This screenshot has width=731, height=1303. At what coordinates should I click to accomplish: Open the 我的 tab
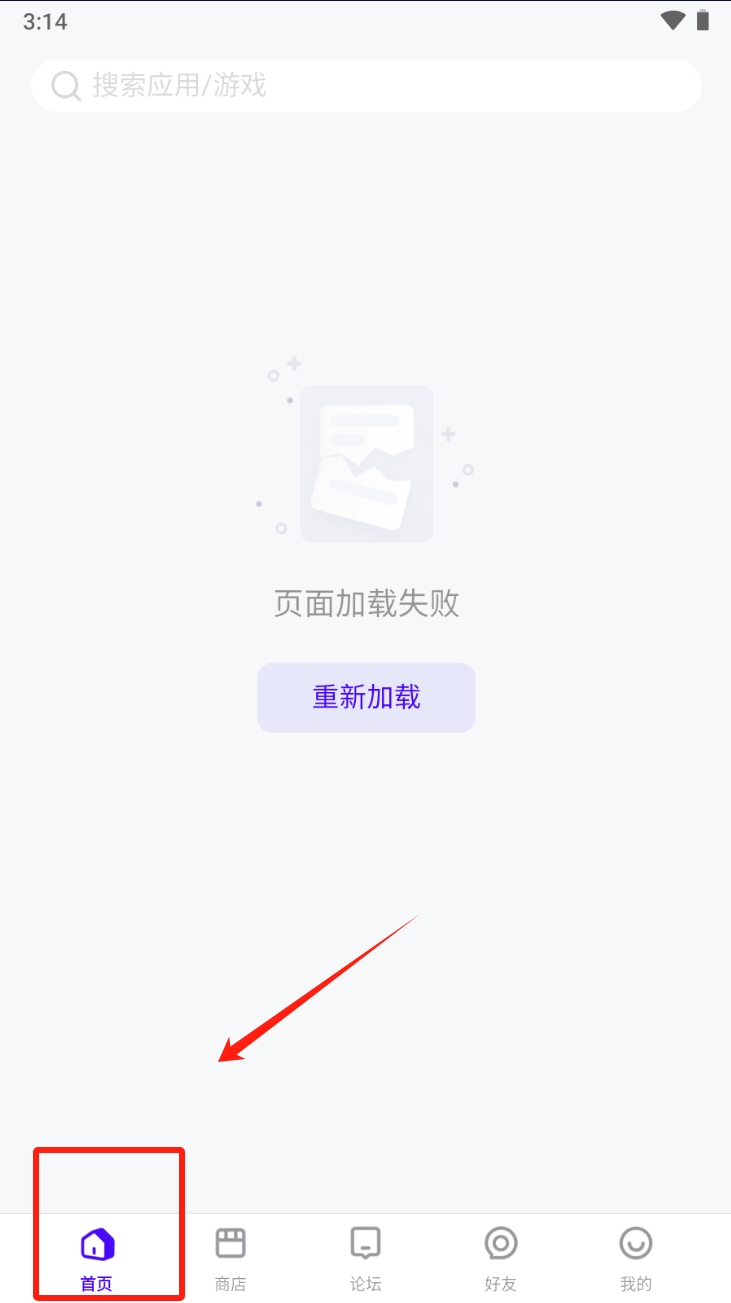pyautogui.click(x=635, y=1258)
